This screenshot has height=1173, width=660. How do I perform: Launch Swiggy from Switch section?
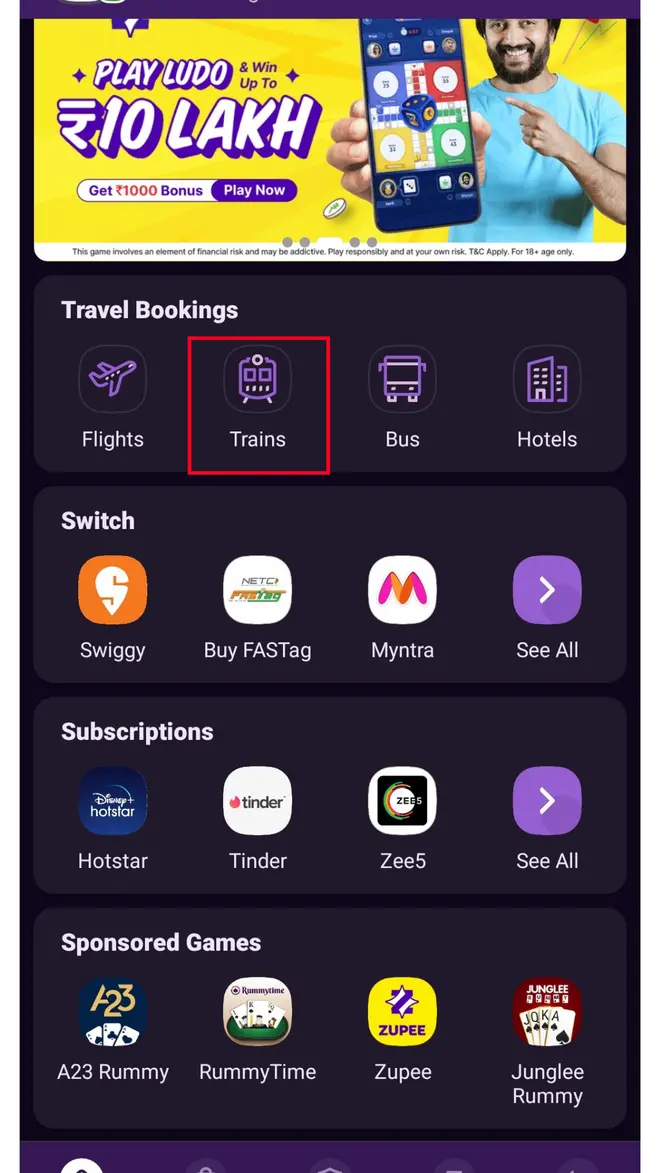tap(113, 591)
